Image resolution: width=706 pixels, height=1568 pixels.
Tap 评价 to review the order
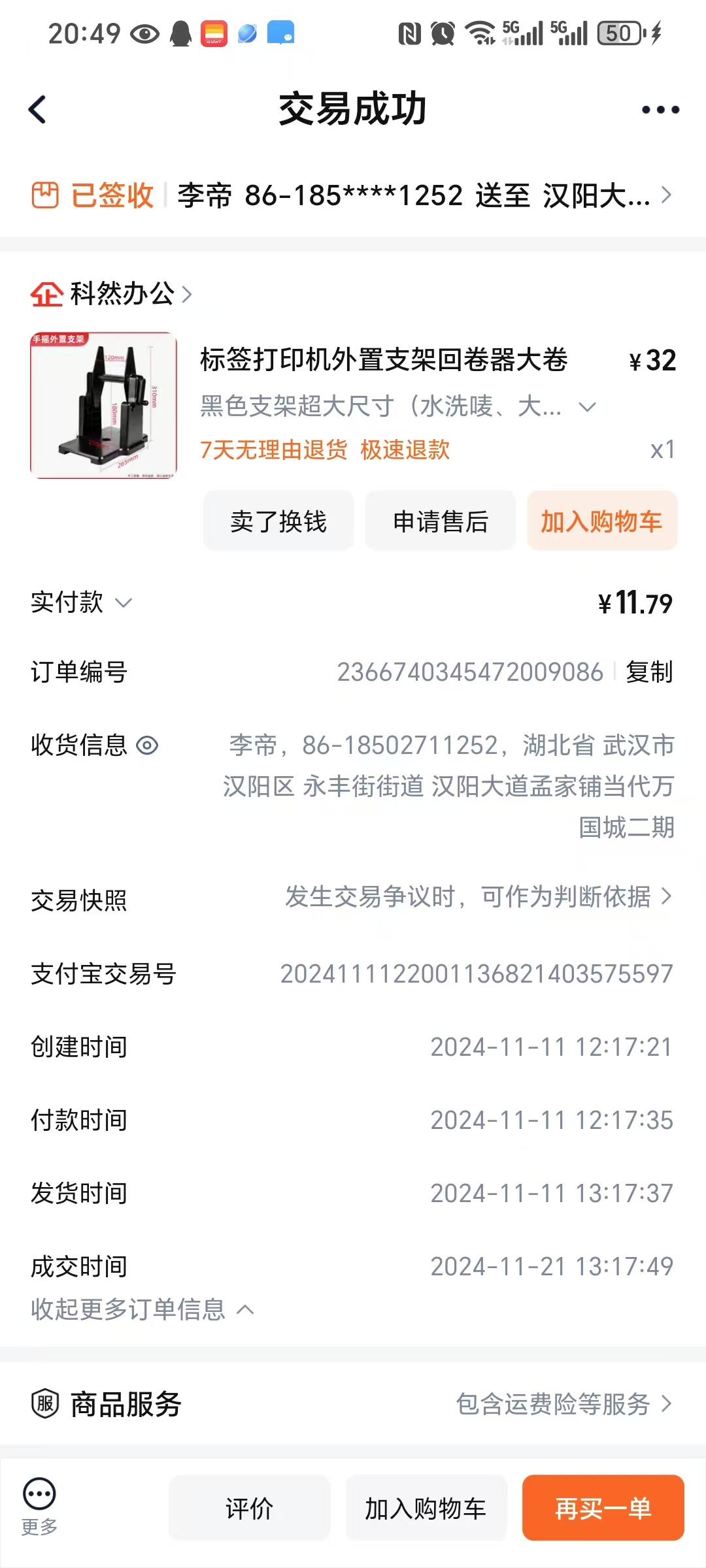tap(250, 1508)
